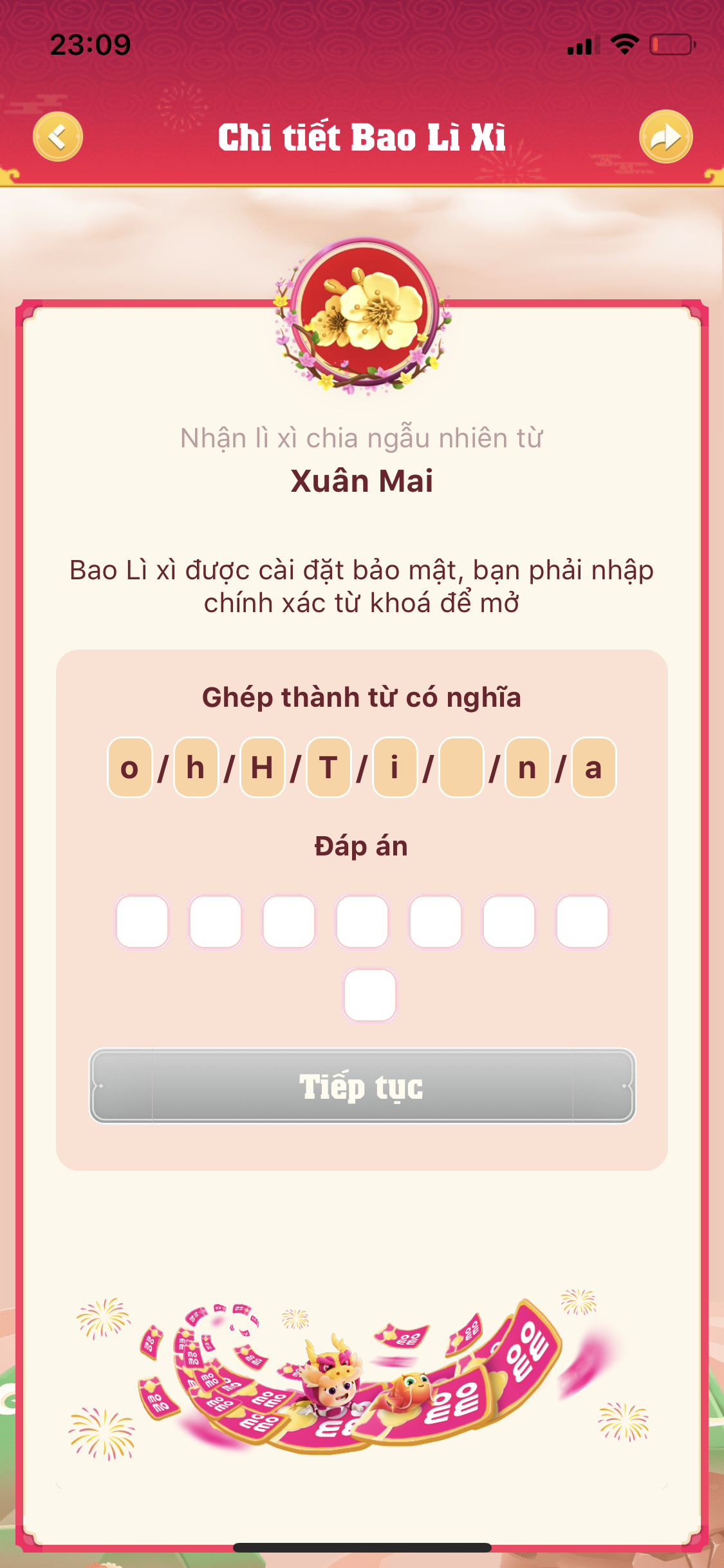This screenshot has width=724, height=1568.
Task: Tap the 'Tiếp tục' button
Action: [362, 1087]
